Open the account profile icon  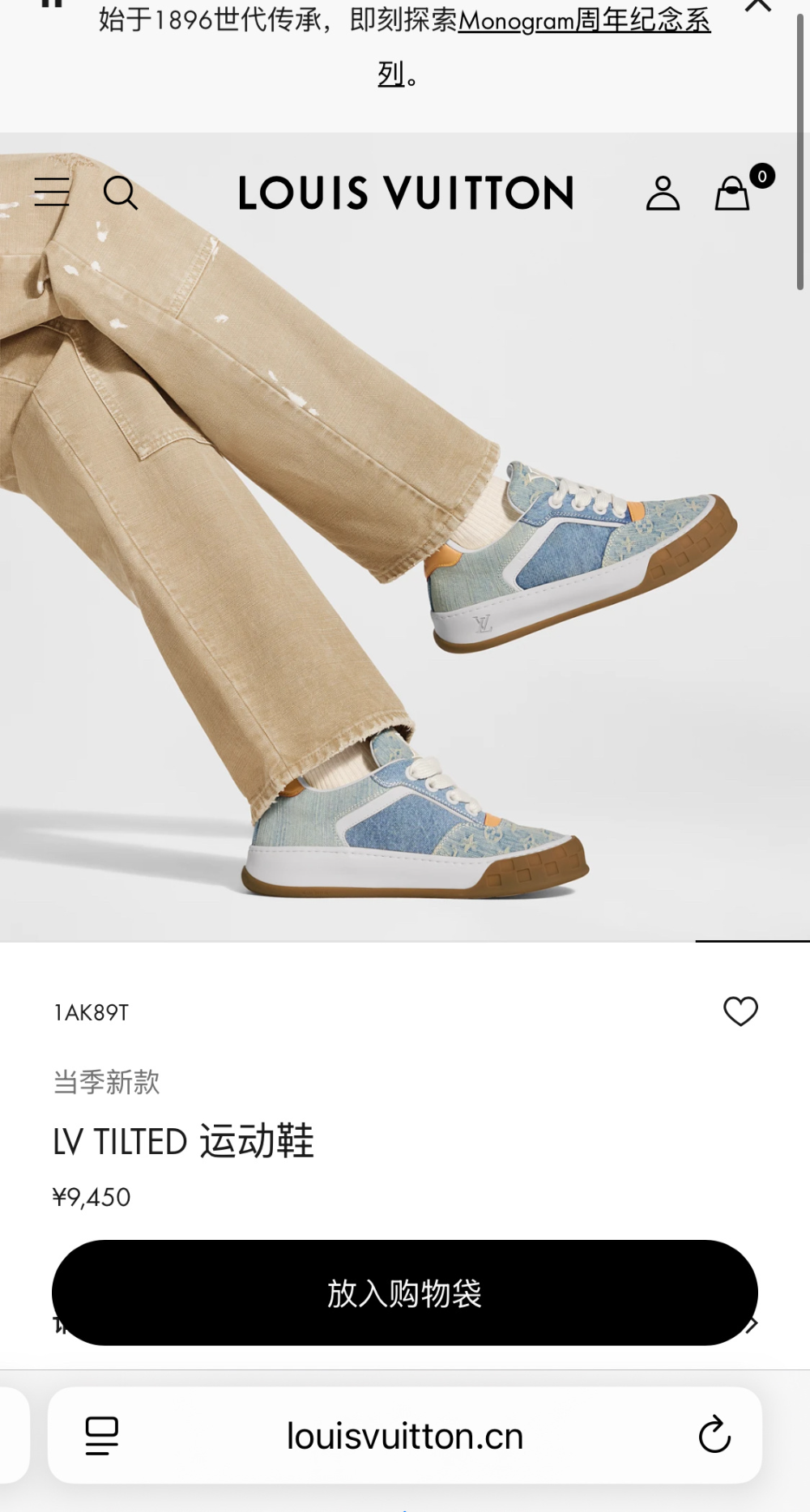[663, 194]
